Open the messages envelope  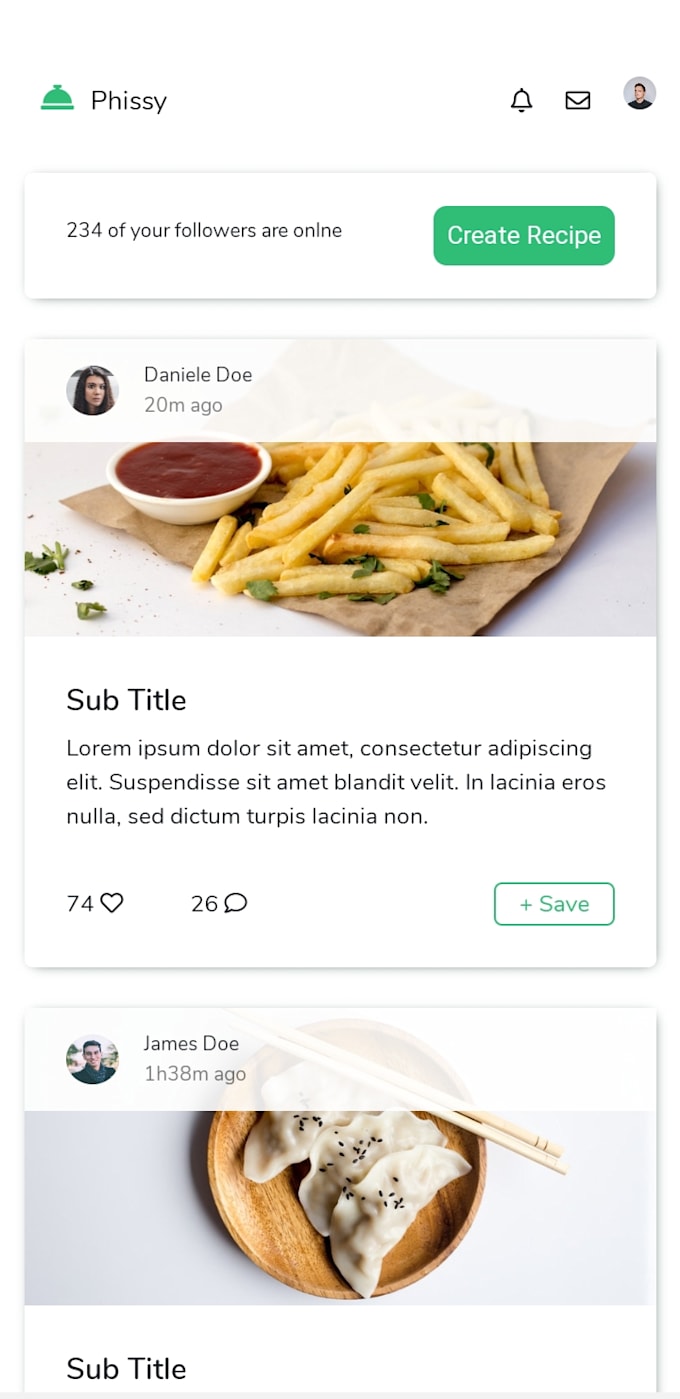(578, 100)
